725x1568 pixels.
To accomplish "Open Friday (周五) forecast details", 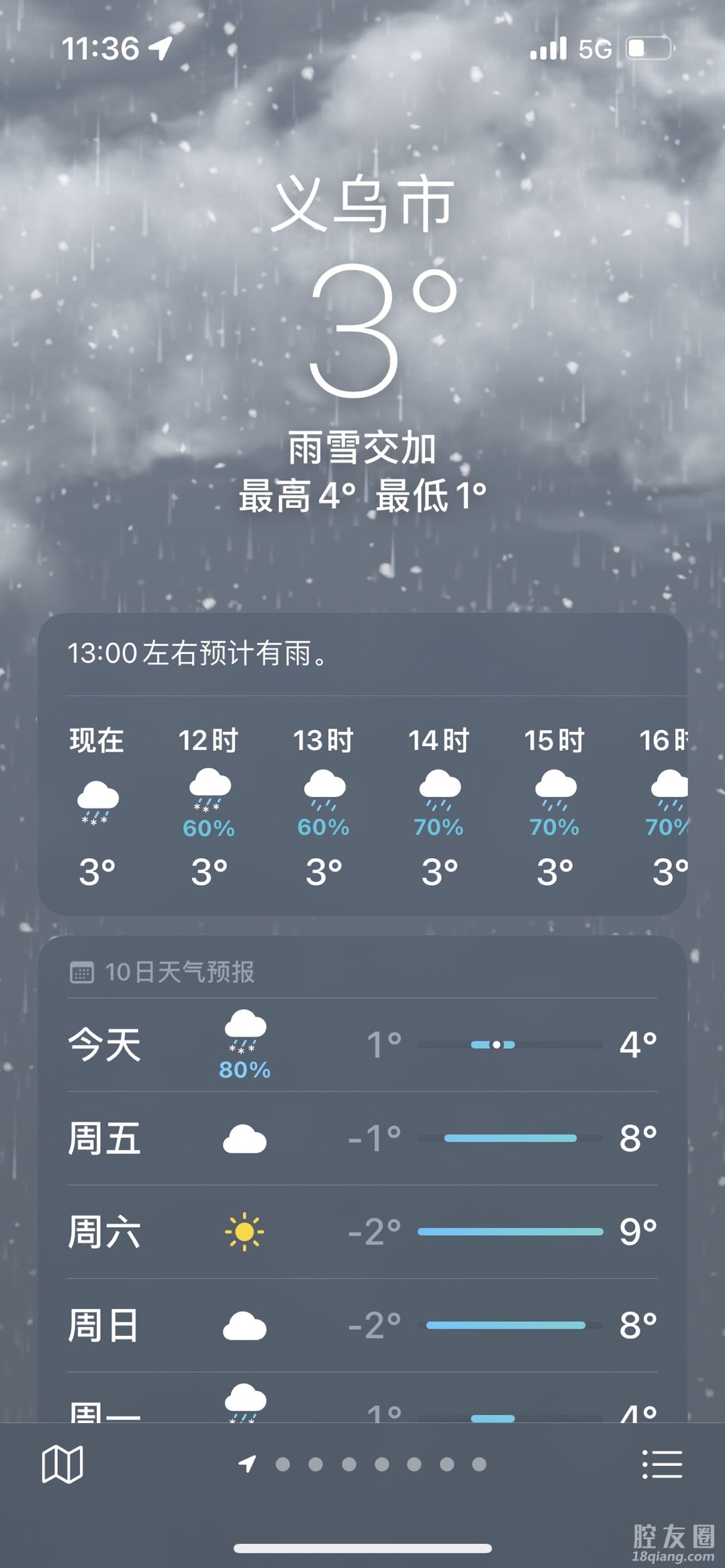I will 362,1139.
